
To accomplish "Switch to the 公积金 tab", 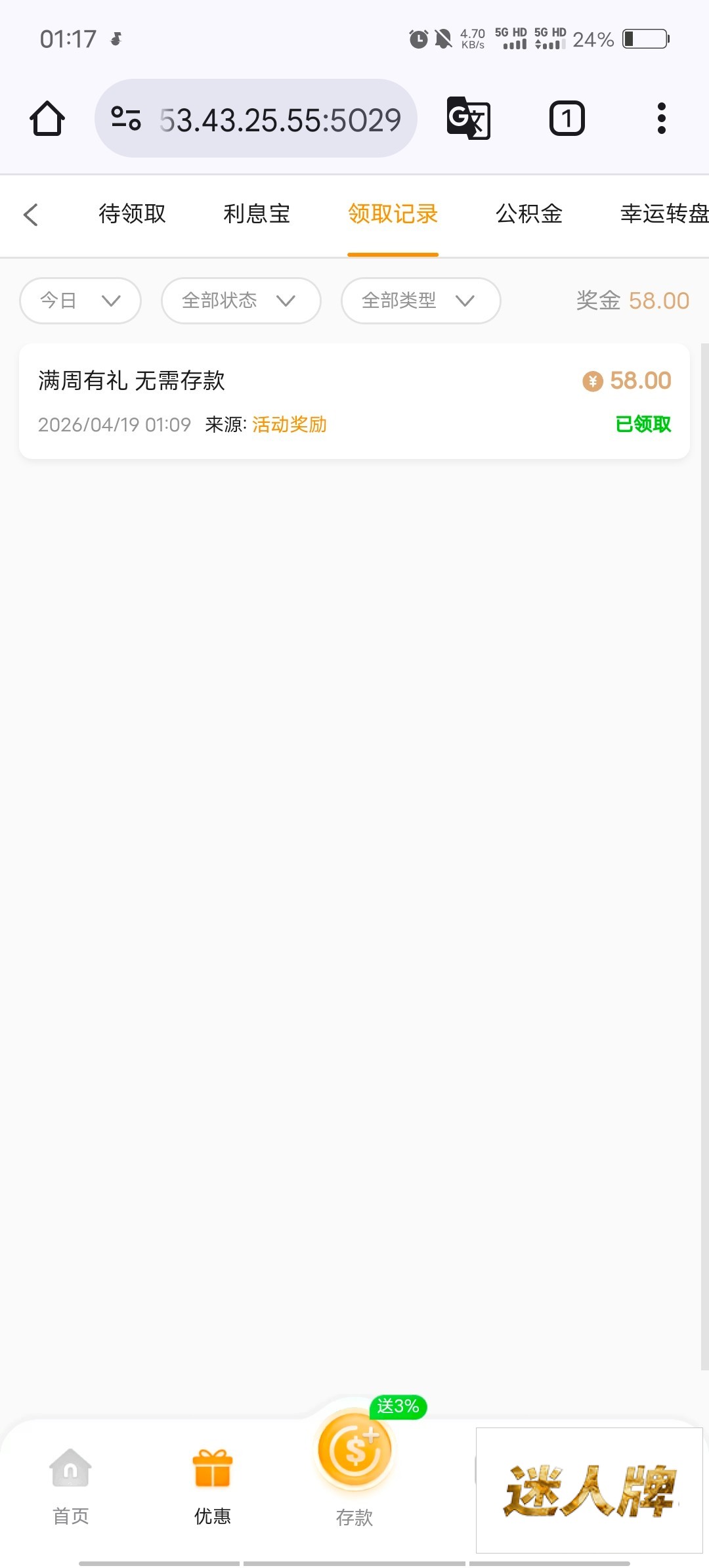I will click(529, 214).
